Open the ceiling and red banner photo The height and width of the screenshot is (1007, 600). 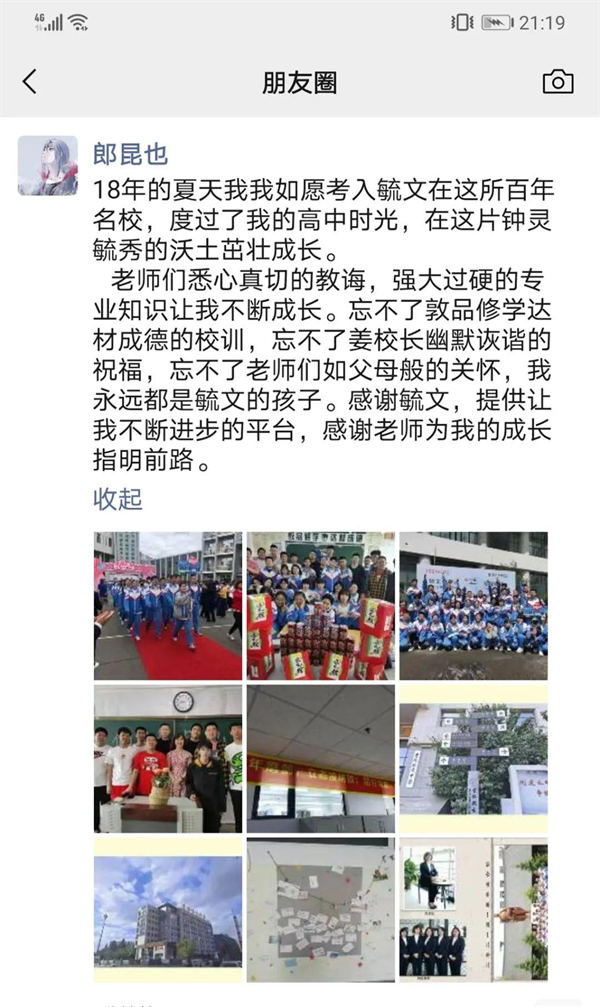(321, 759)
